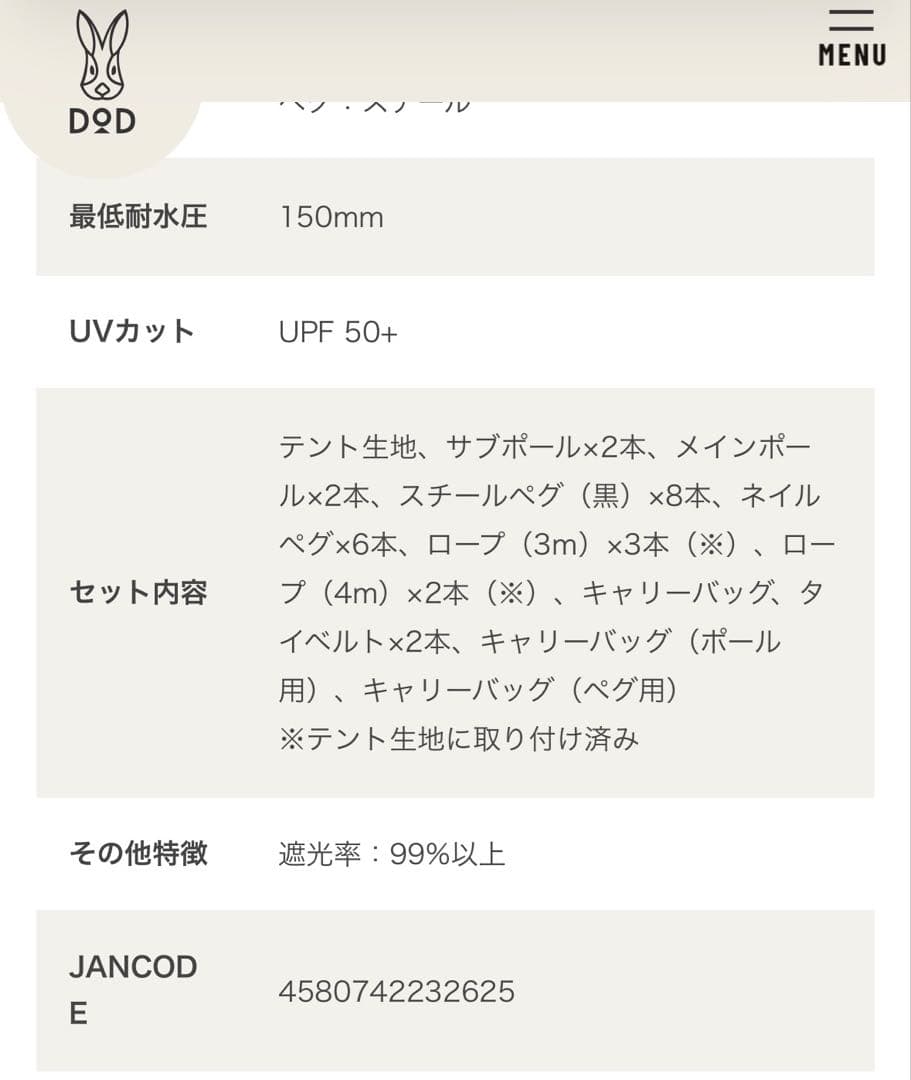
Task: Select the UPF 50+ value text
Action: tap(339, 333)
